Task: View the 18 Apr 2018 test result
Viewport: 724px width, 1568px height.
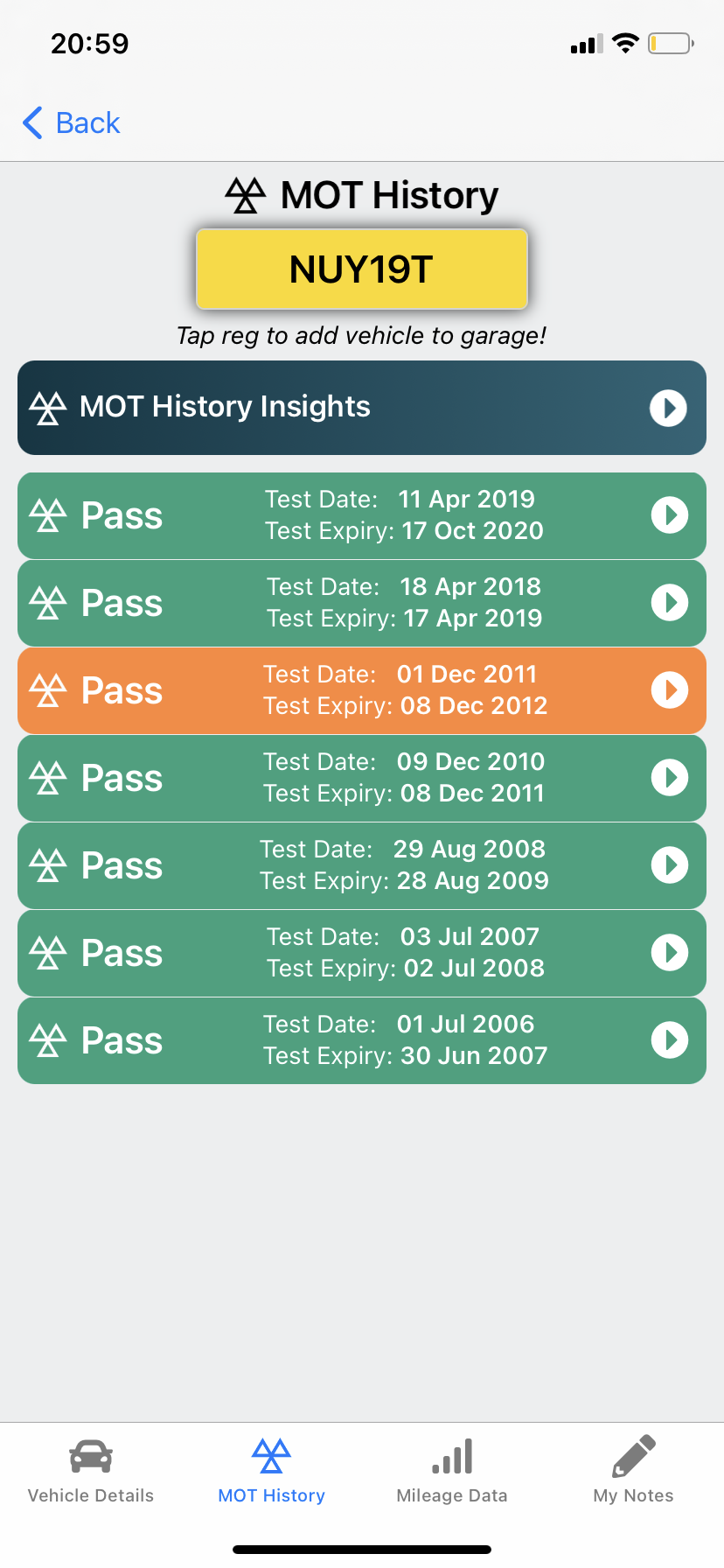Action: (x=361, y=603)
